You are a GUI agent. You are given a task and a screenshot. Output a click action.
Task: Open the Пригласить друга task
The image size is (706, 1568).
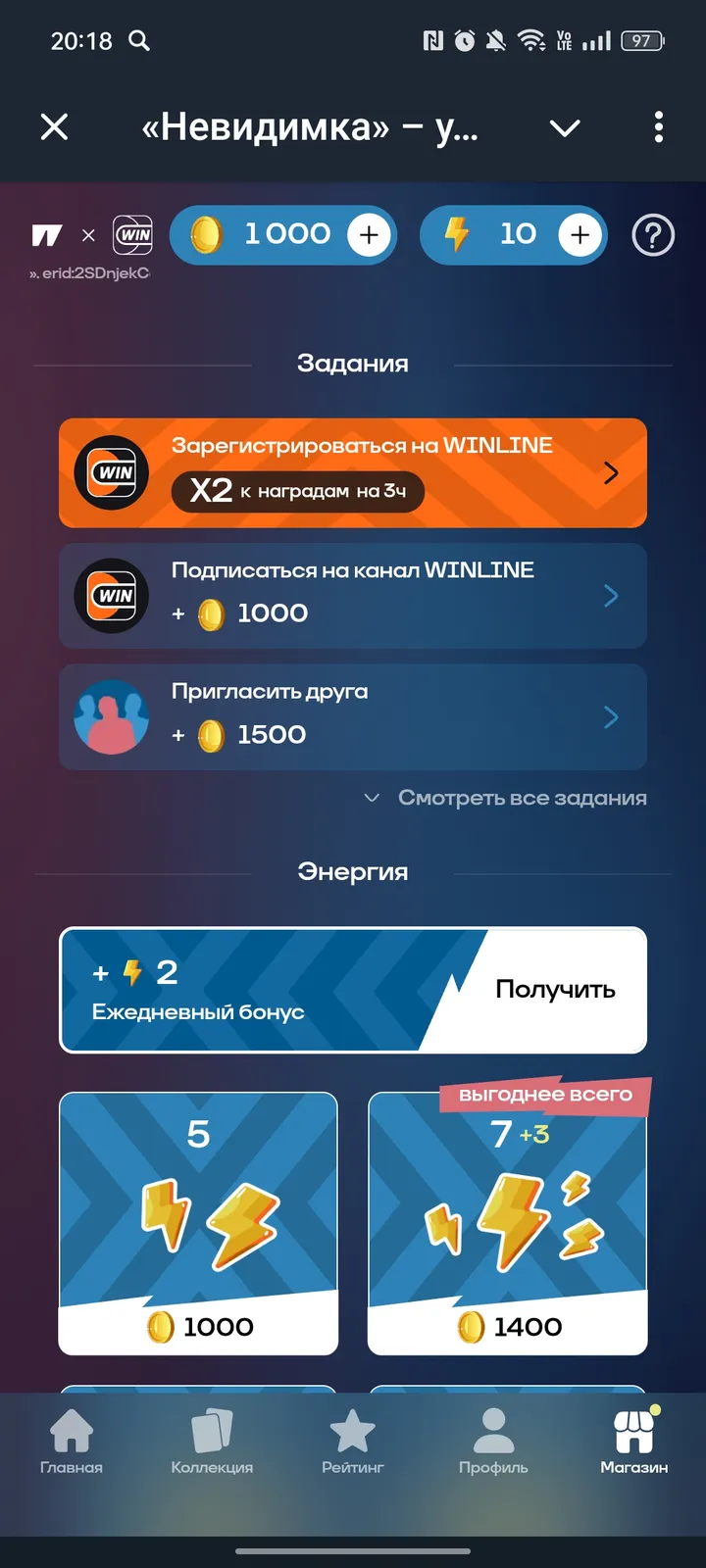[353, 716]
